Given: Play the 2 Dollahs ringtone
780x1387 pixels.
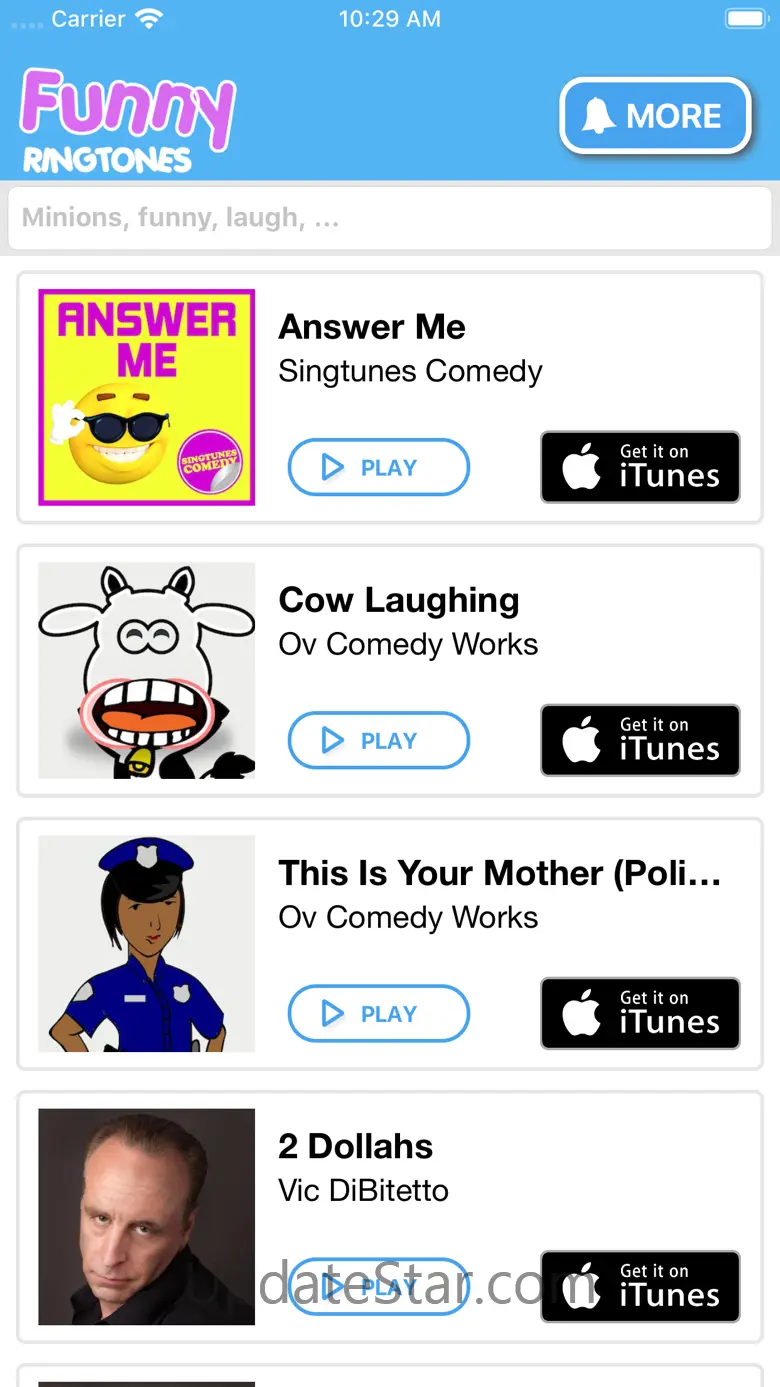Looking at the screenshot, I should [x=378, y=1286].
